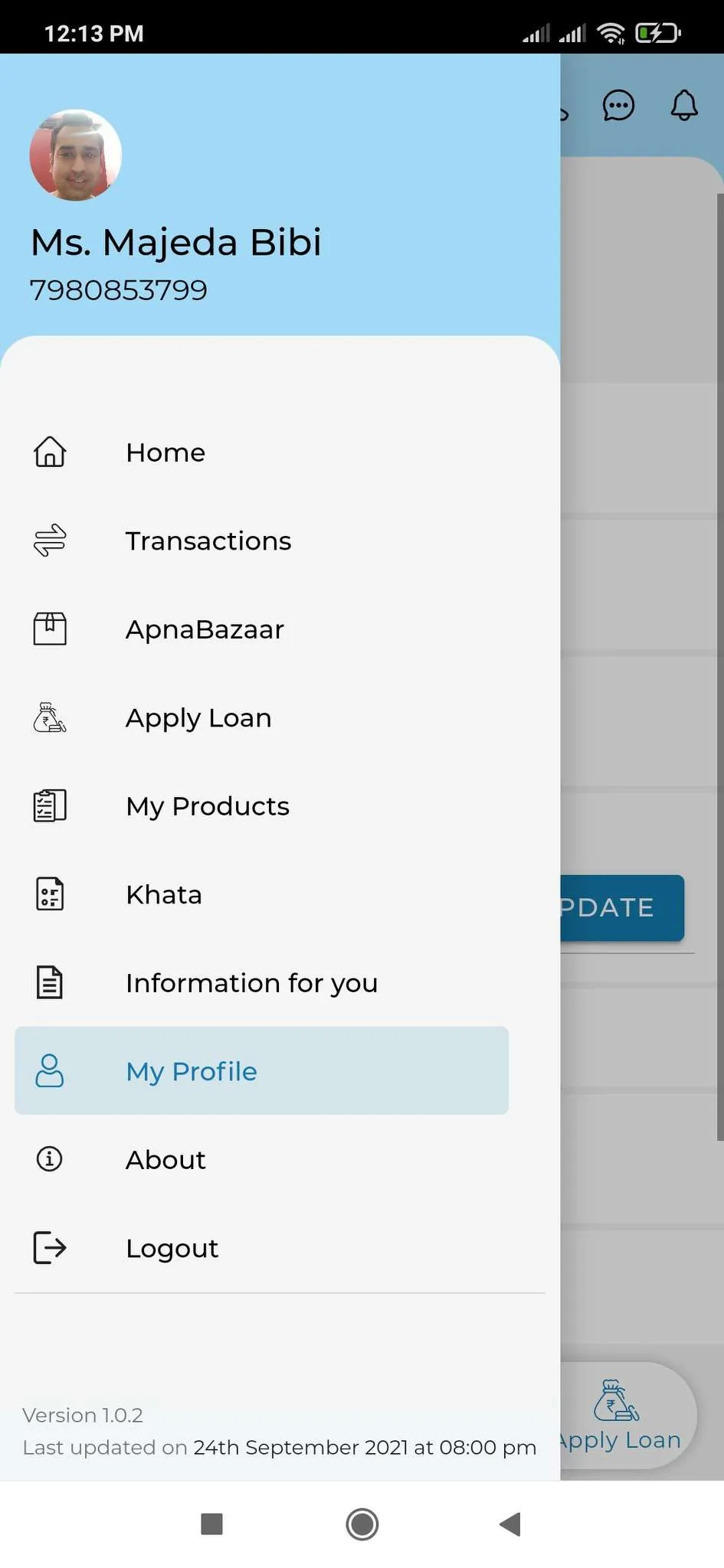The height and width of the screenshot is (1568, 724).
Task: Tap the phone number 7980853799
Action: 118,289
